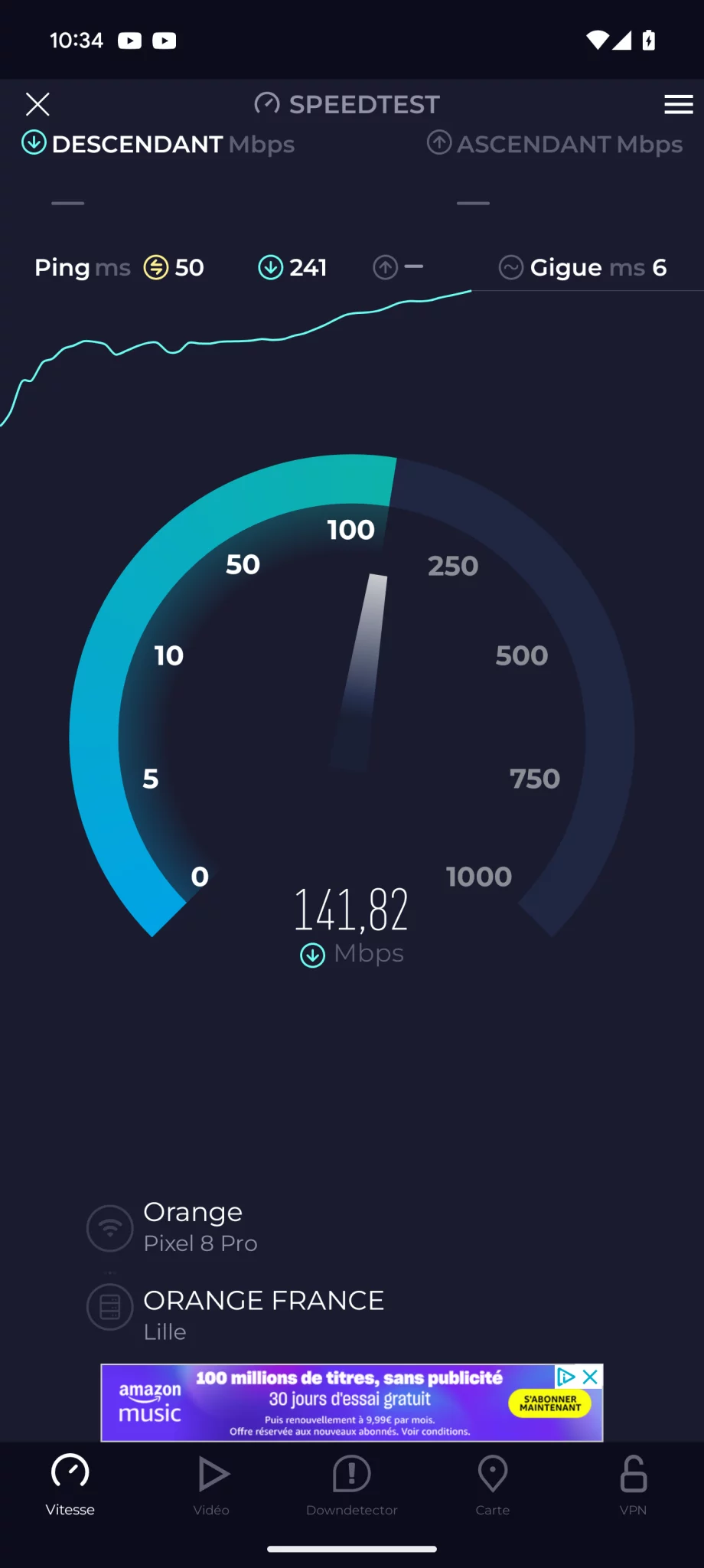Open the VPN tab
This screenshot has width=704, height=1568.
click(634, 1485)
